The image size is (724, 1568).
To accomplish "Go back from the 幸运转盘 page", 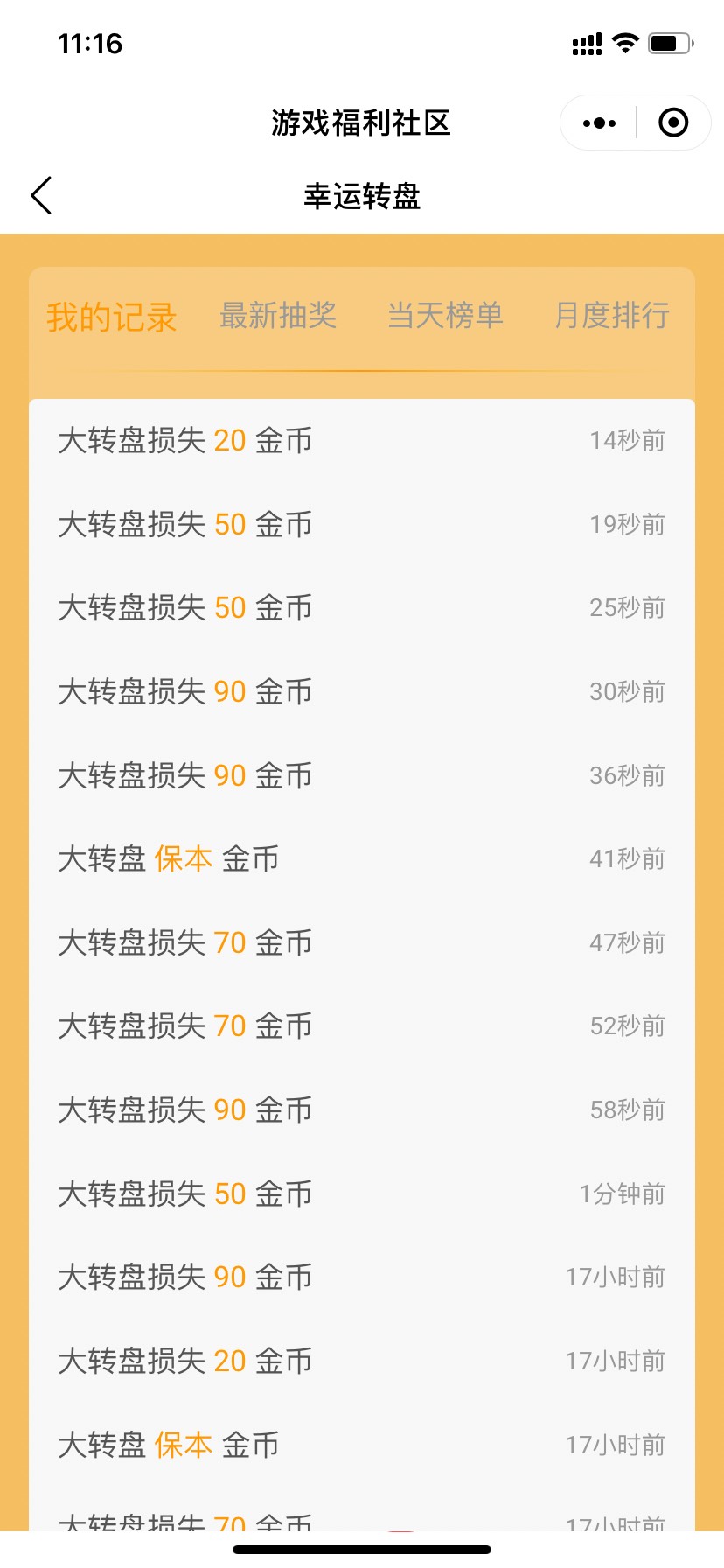I will pyautogui.click(x=42, y=195).
